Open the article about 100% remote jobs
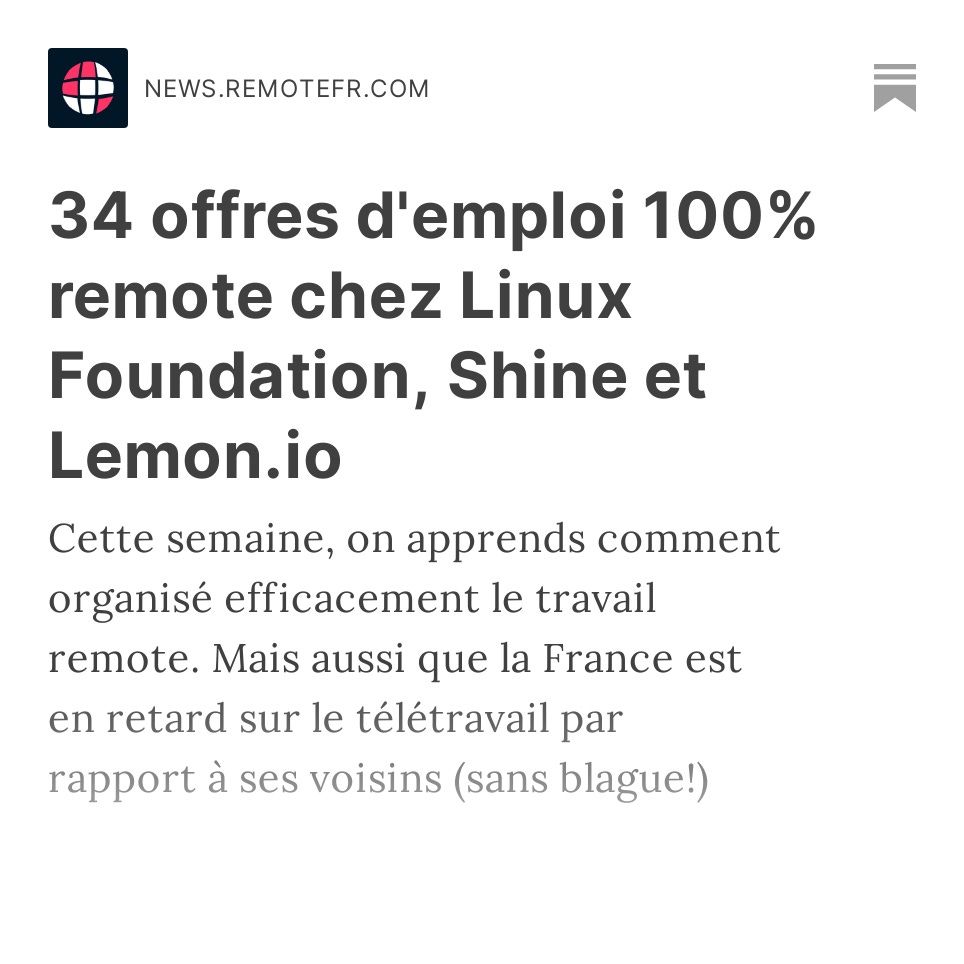 432,335
